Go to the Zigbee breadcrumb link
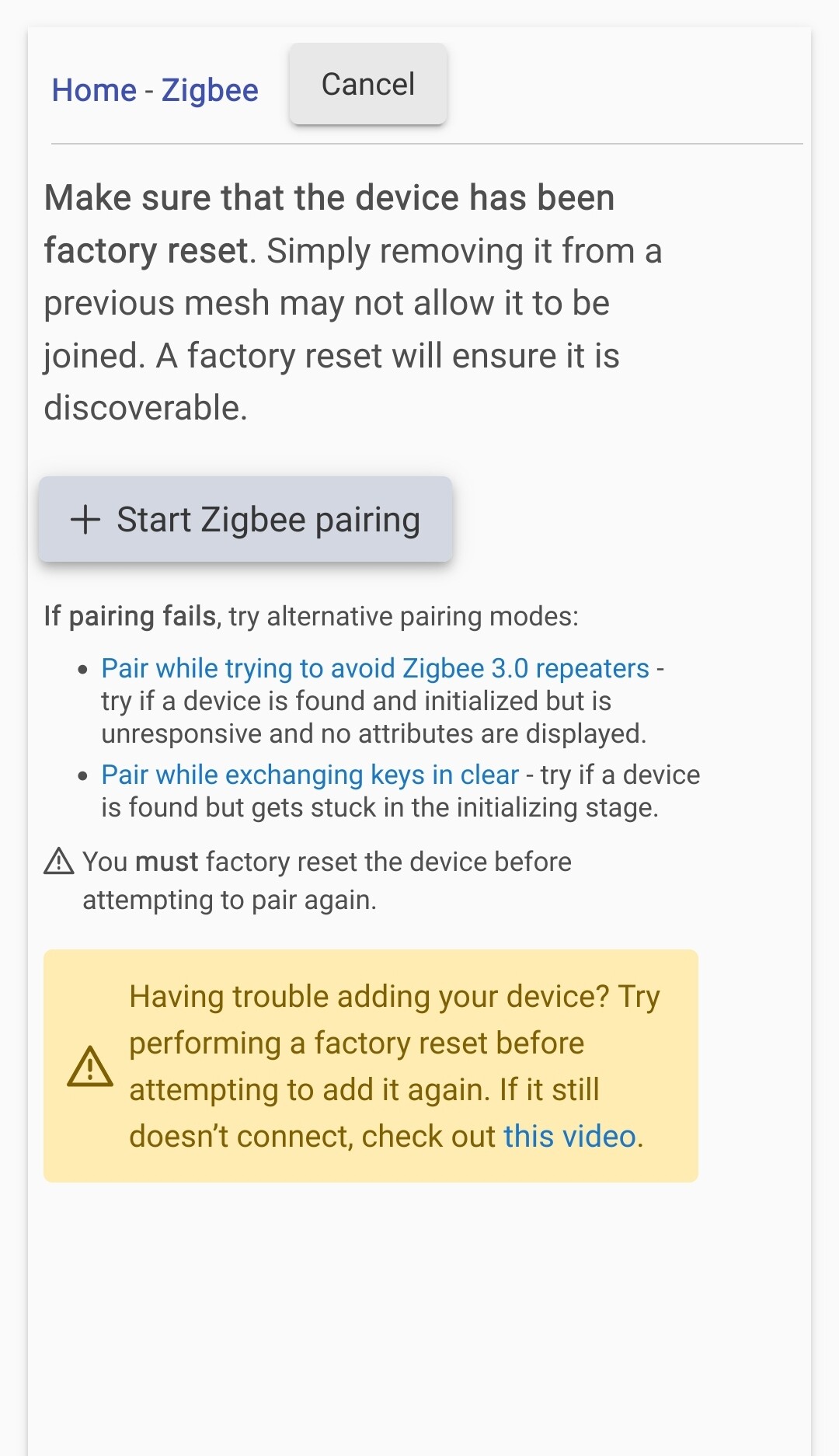Image resolution: width=839 pixels, height=1456 pixels. (x=210, y=90)
